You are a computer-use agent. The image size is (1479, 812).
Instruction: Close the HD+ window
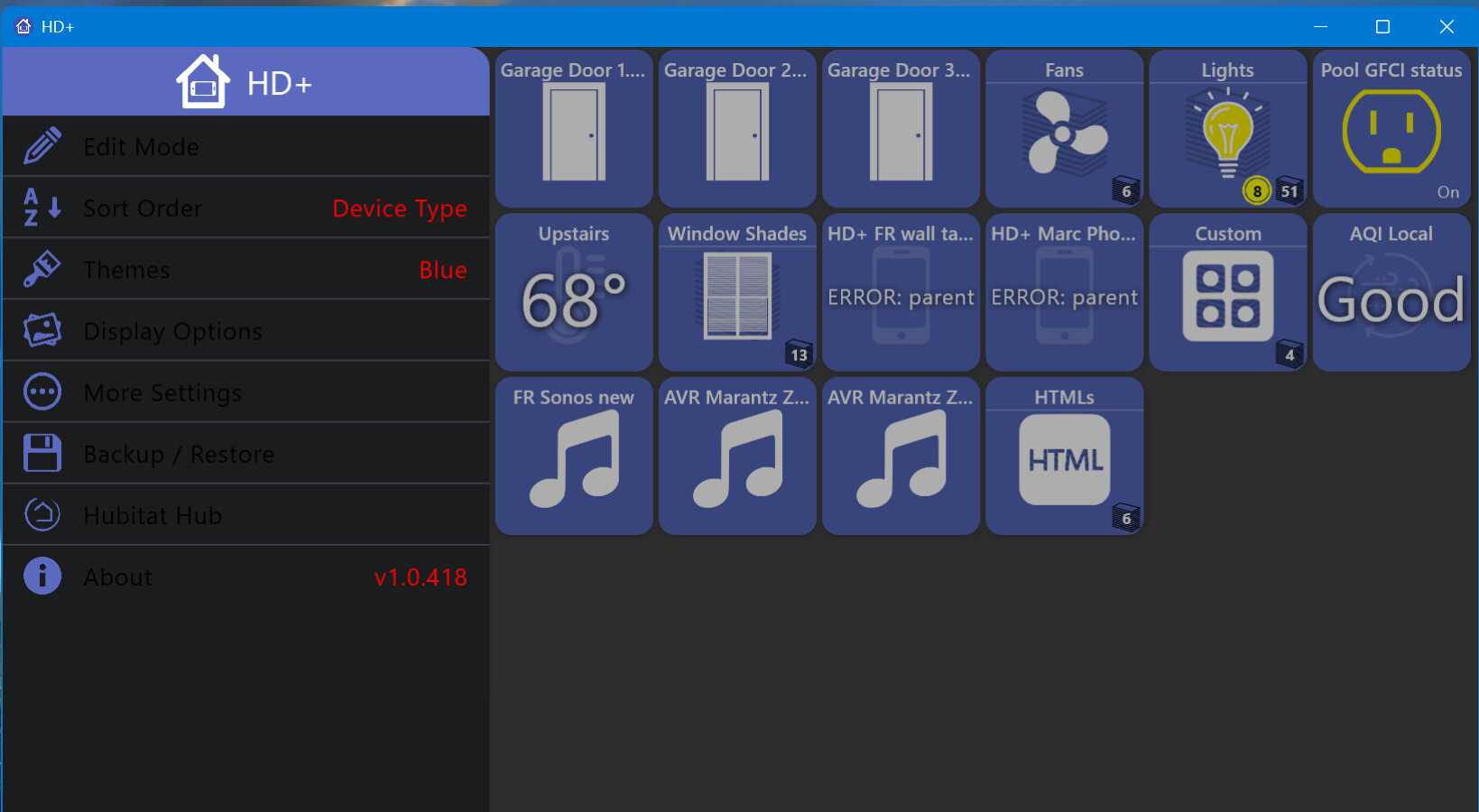(x=1447, y=26)
